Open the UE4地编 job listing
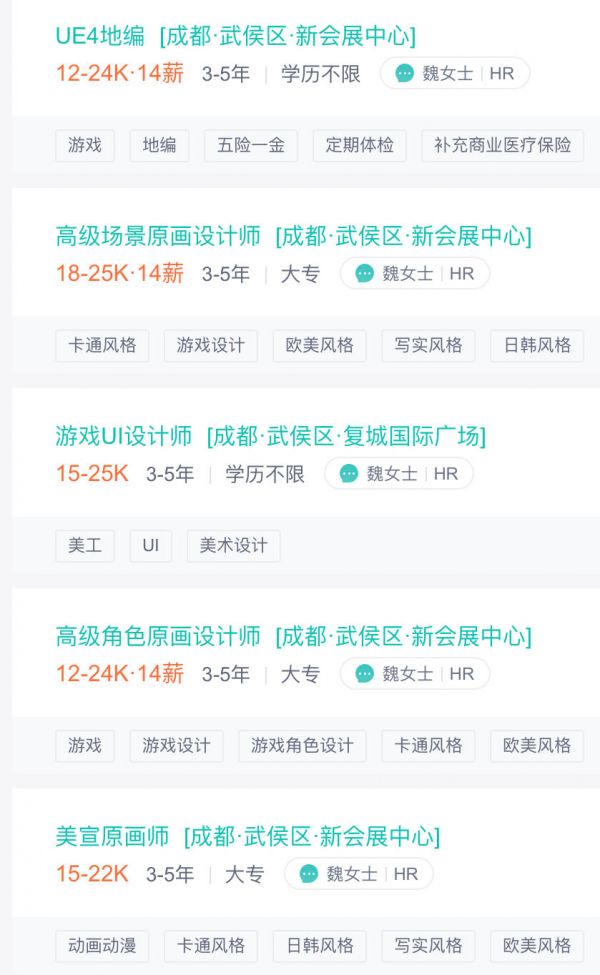The image size is (600, 975). click(x=101, y=37)
